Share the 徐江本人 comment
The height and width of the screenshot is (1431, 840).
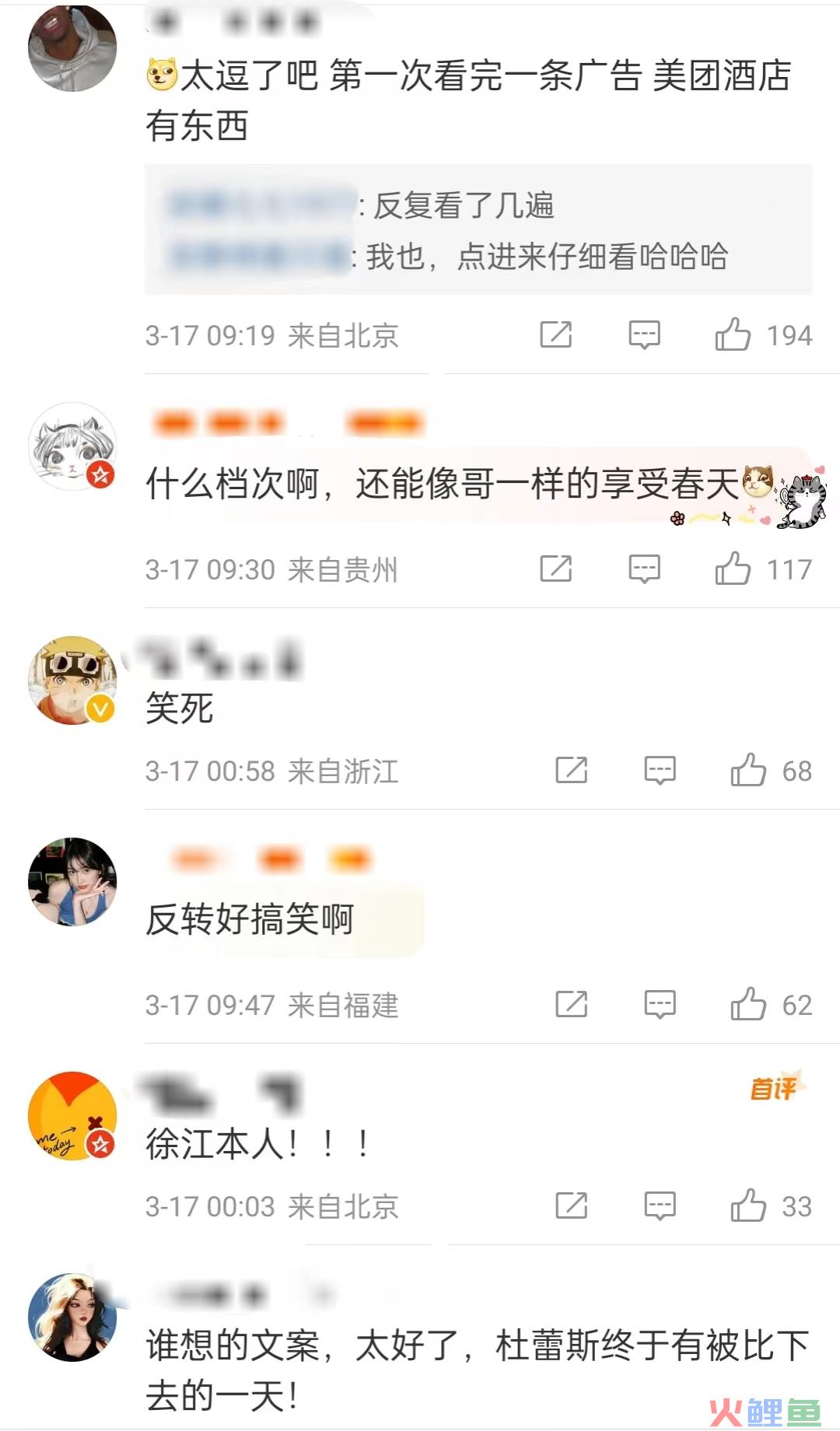coord(572,1205)
